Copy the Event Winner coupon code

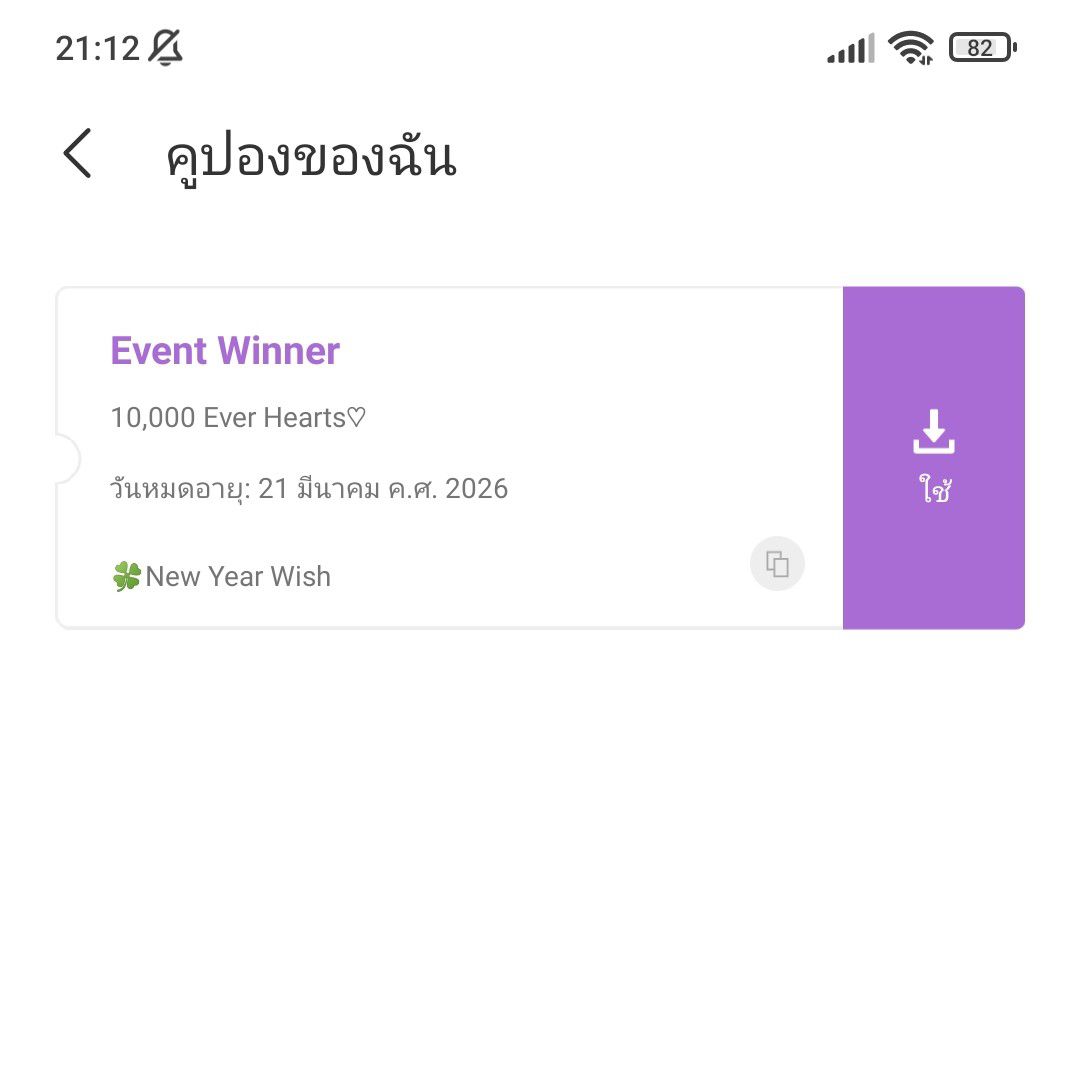pyautogui.click(x=777, y=564)
